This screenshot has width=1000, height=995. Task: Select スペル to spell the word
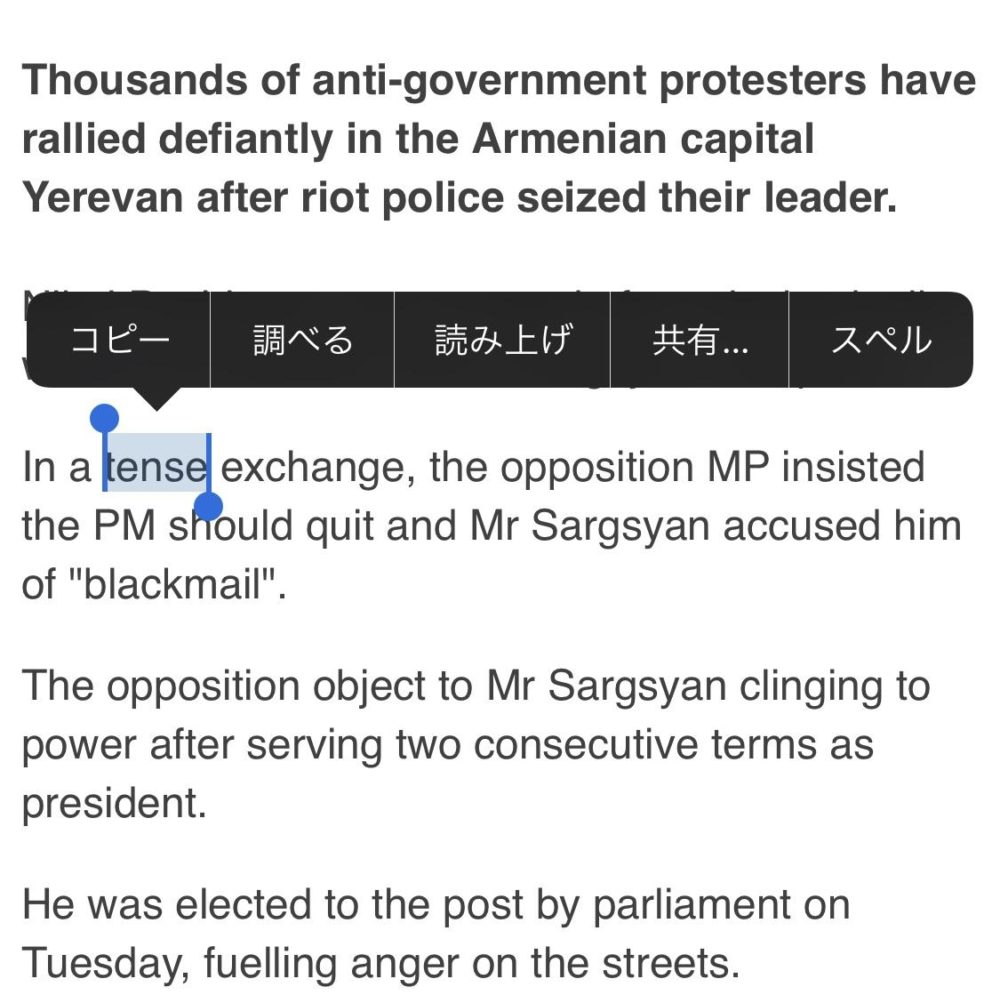880,341
